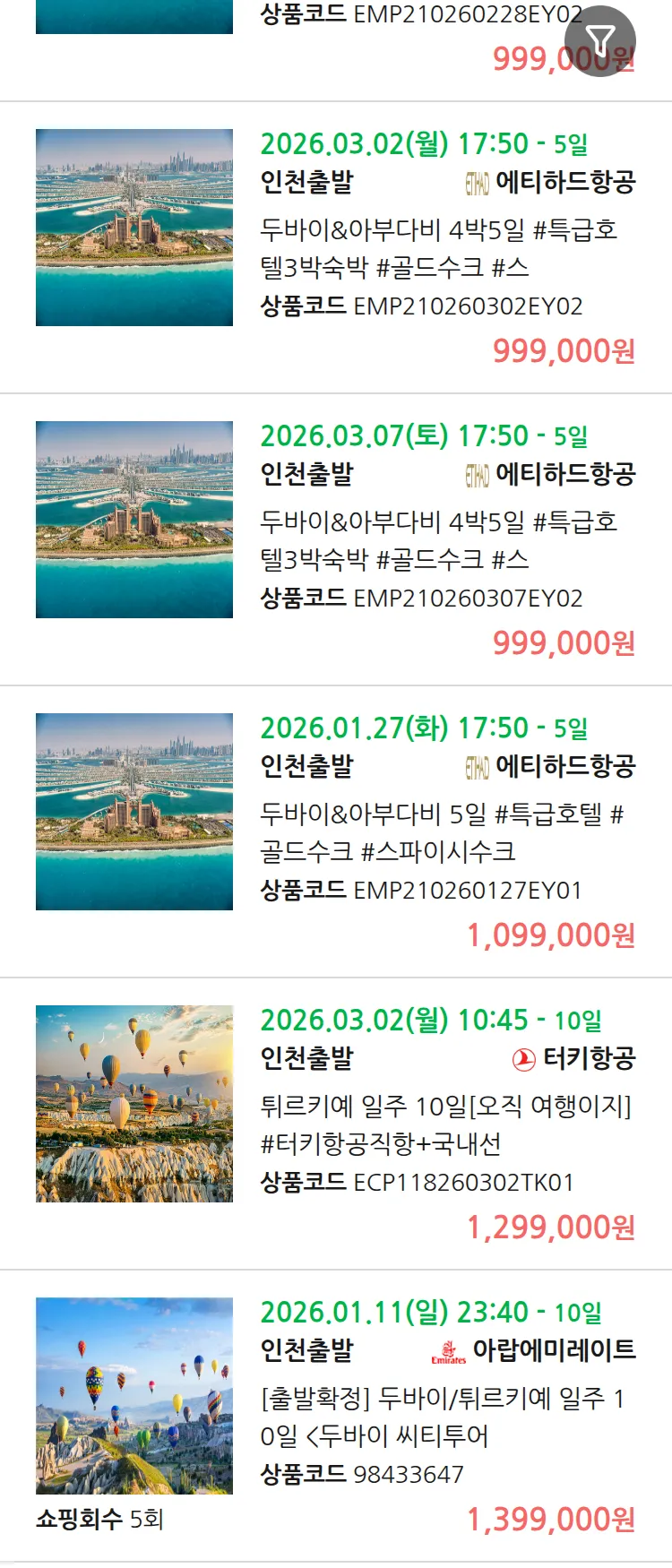
Task: Open Dubai tour departing 2026.01.27
Action: 439,832
